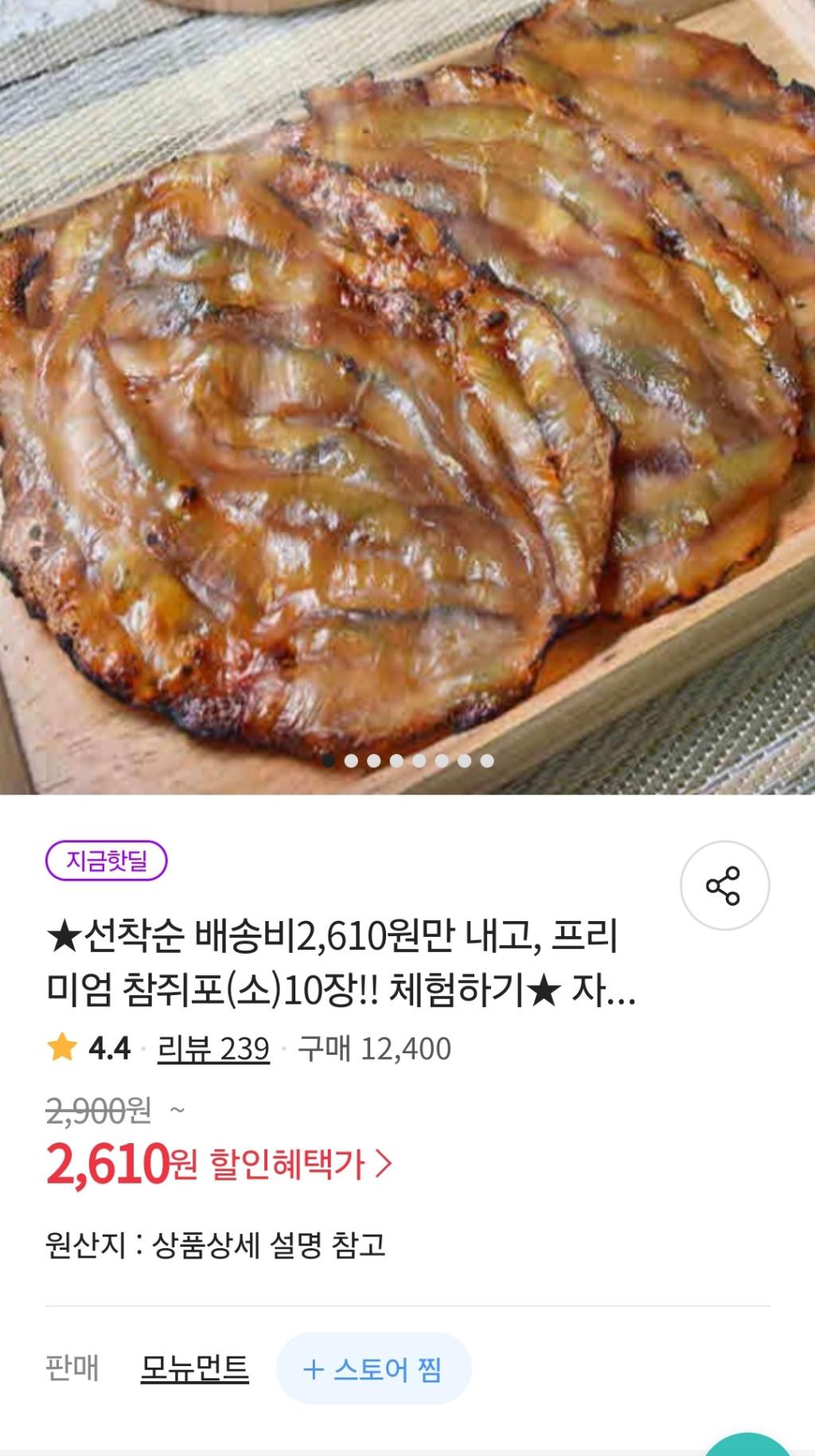This screenshot has height=1456, width=815.
Task: Open the 지금핫딜 badge
Action: coord(107,861)
